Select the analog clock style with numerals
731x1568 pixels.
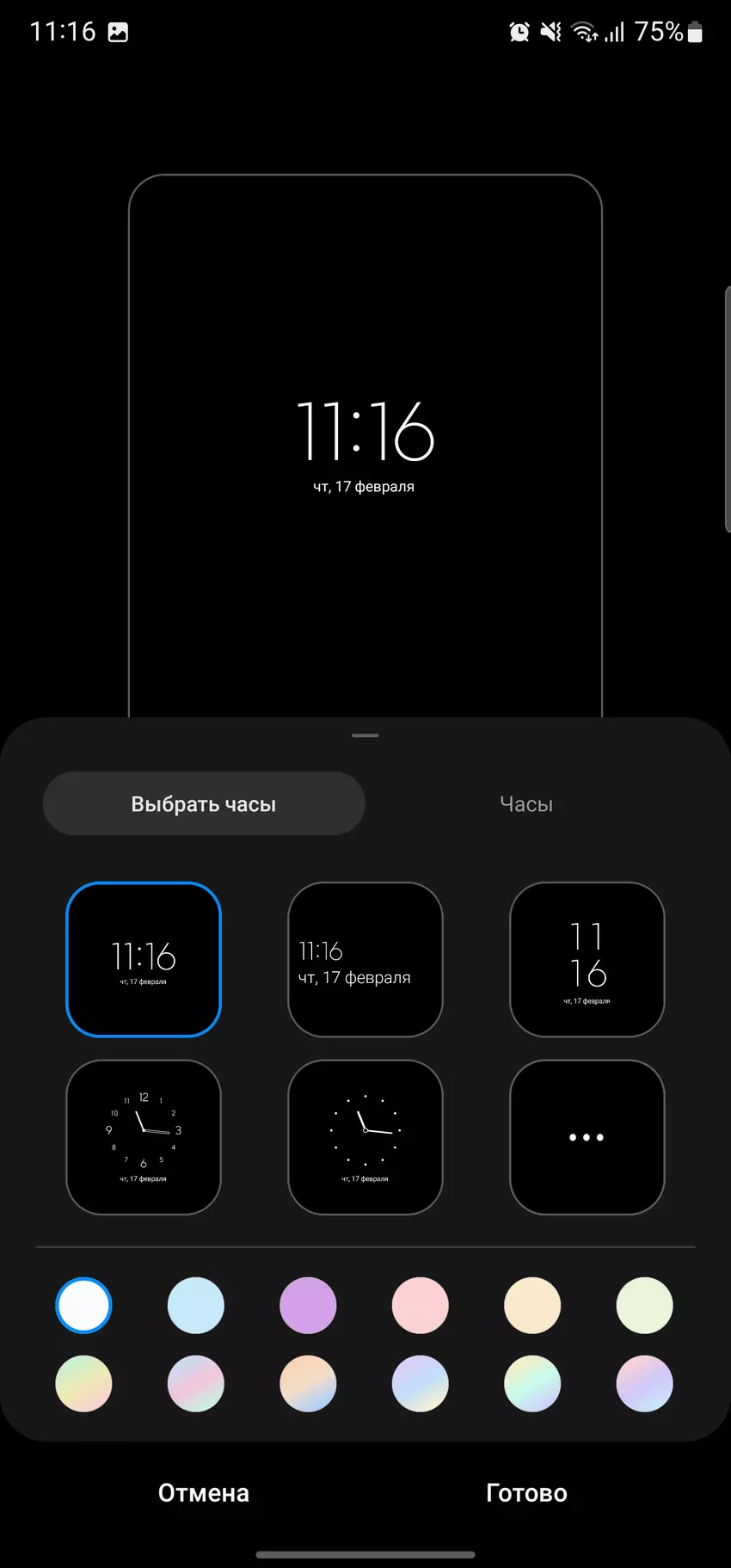(x=143, y=1137)
